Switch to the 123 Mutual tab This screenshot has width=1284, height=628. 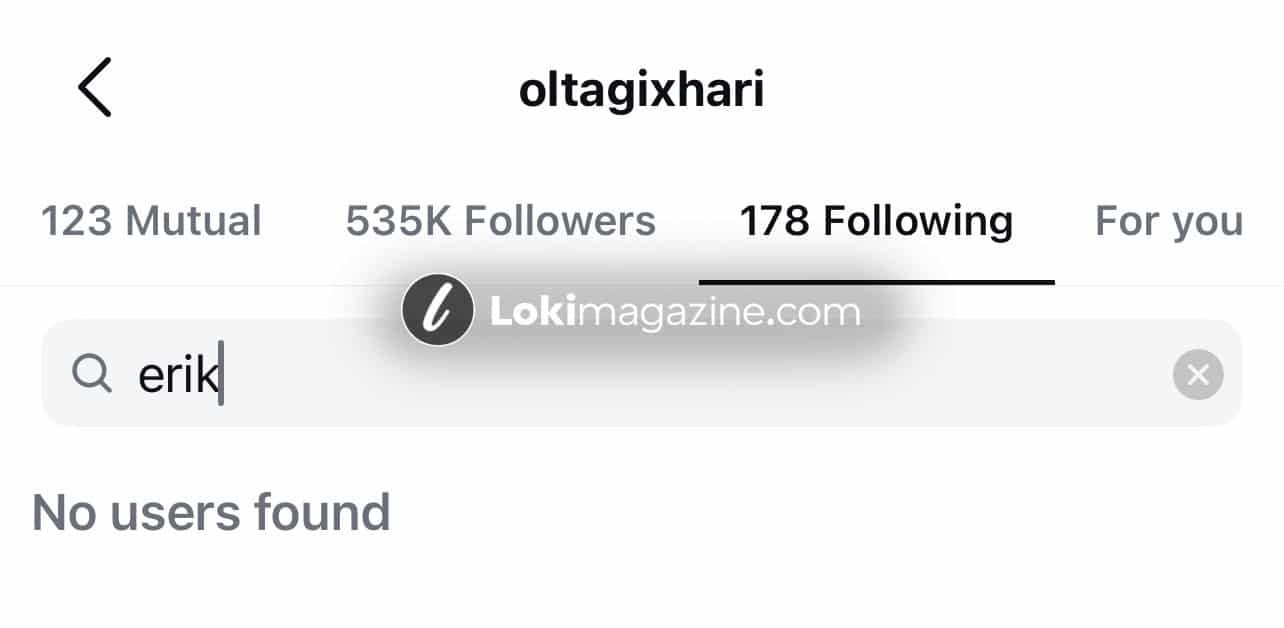(x=151, y=221)
